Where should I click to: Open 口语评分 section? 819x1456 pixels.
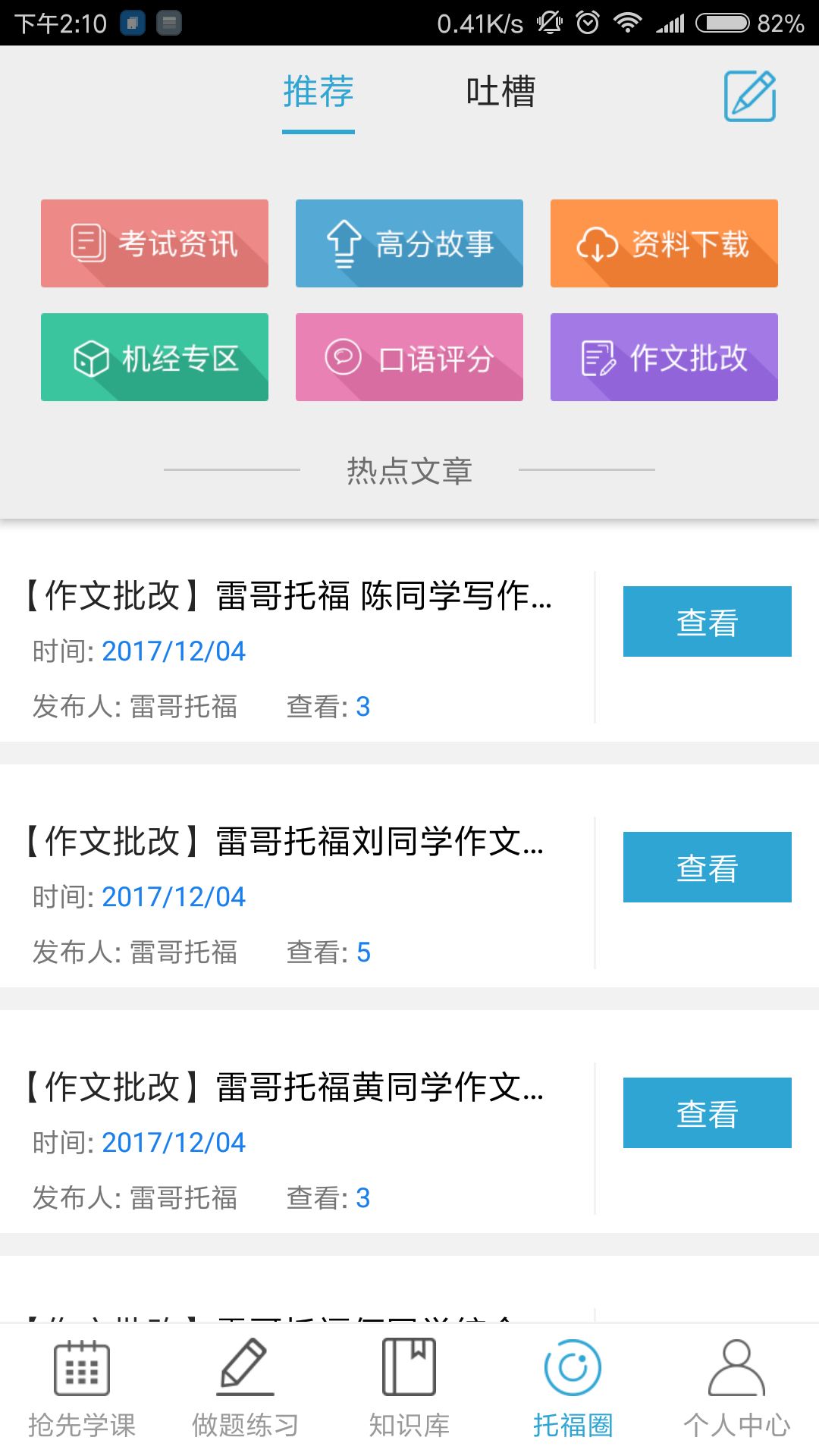point(409,357)
